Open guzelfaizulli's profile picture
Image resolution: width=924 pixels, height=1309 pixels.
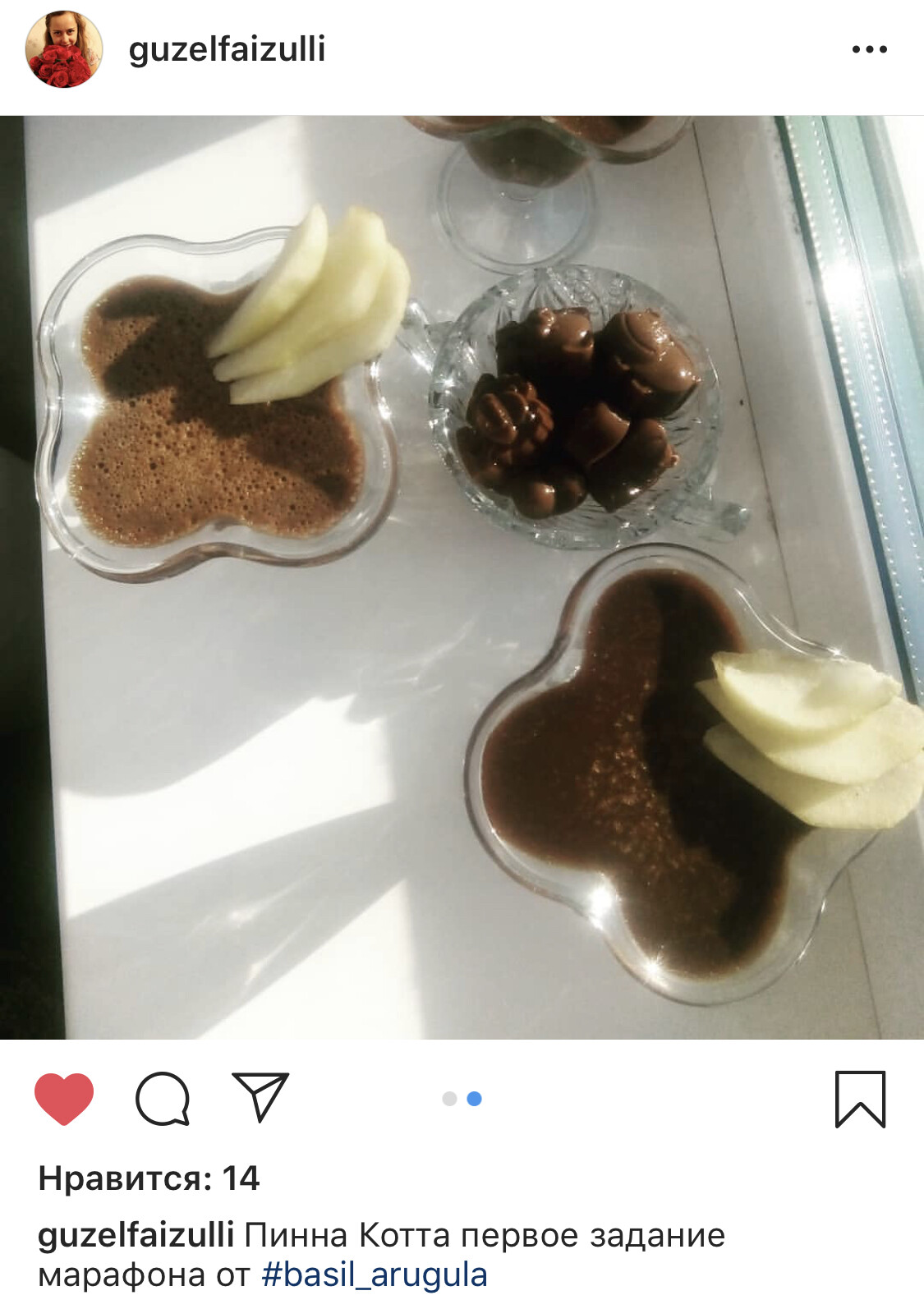coord(64,49)
